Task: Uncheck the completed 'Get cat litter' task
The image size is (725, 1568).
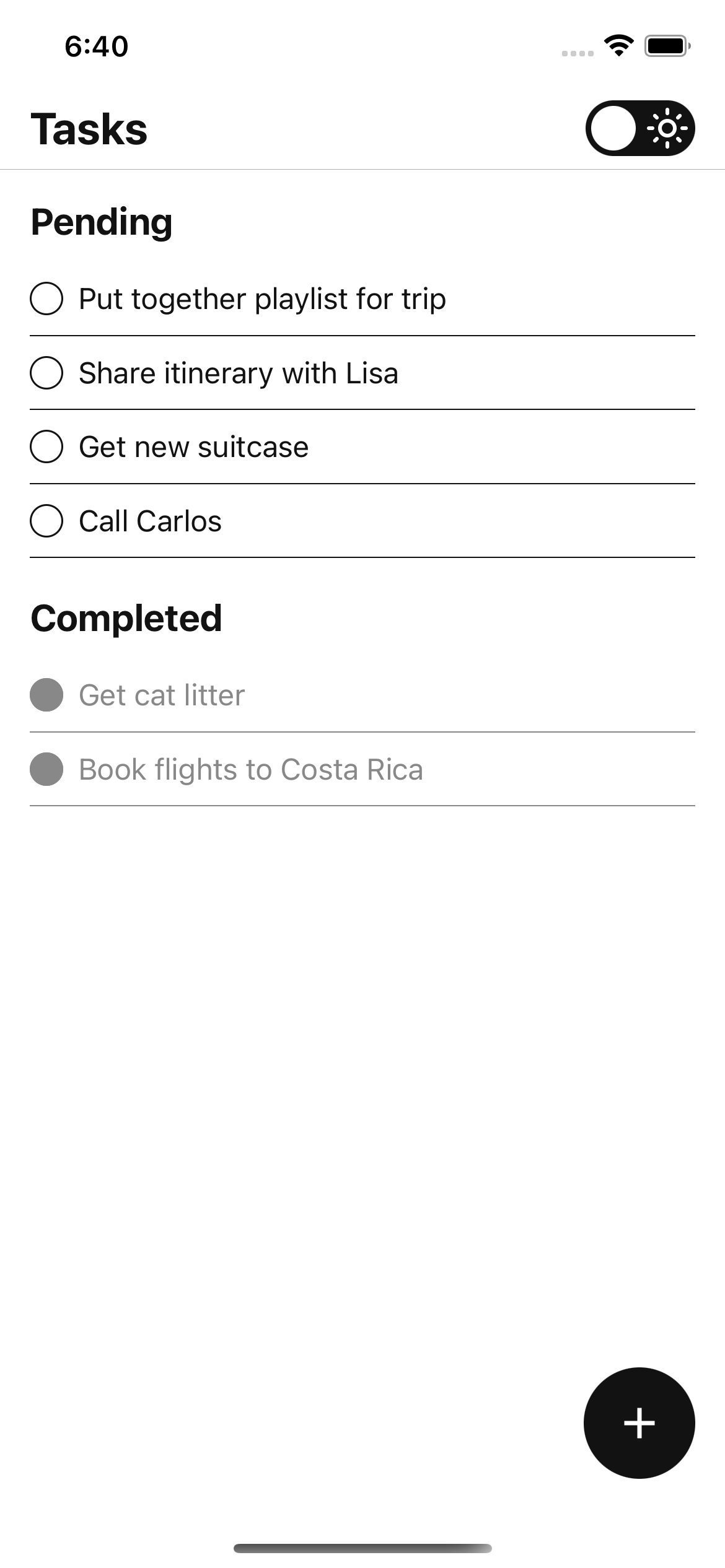Action: coord(46,695)
